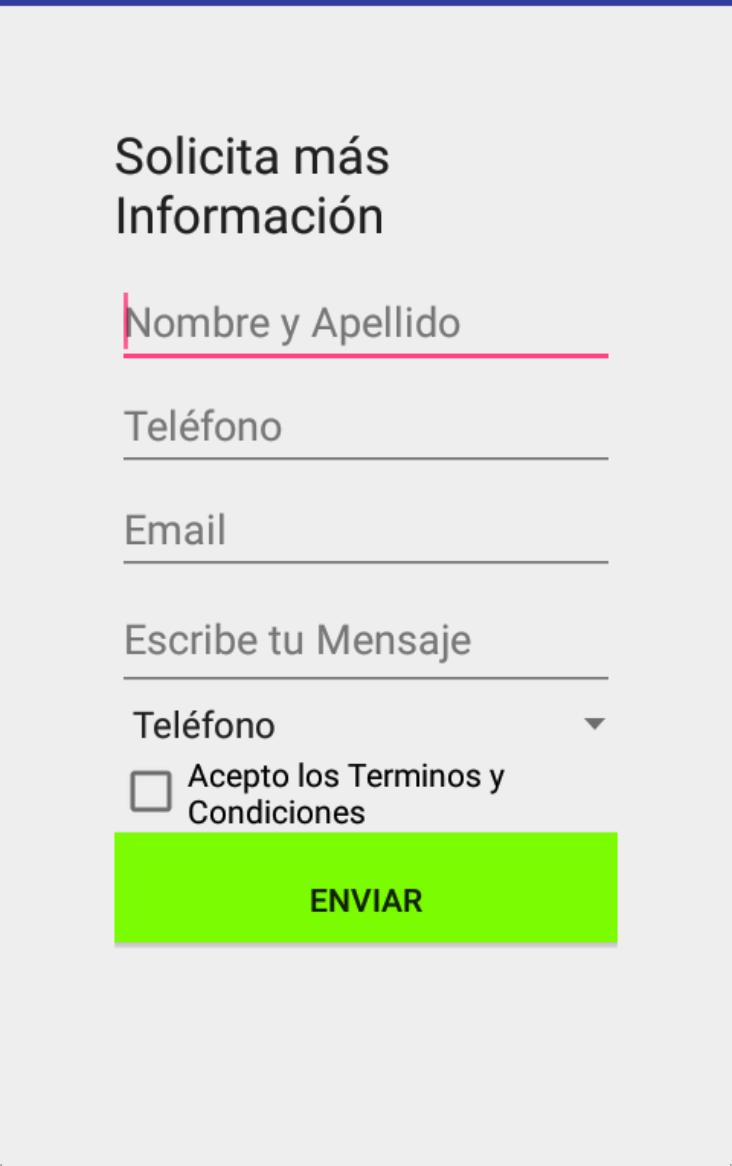732x1166 pixels.
Task: Select the Teléfono phone number field
Action: [x=365, y=427]
